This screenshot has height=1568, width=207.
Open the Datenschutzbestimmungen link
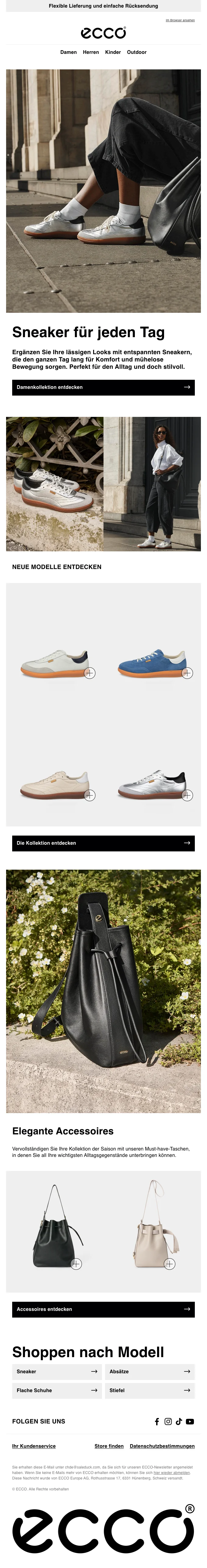coord(162,1446)
